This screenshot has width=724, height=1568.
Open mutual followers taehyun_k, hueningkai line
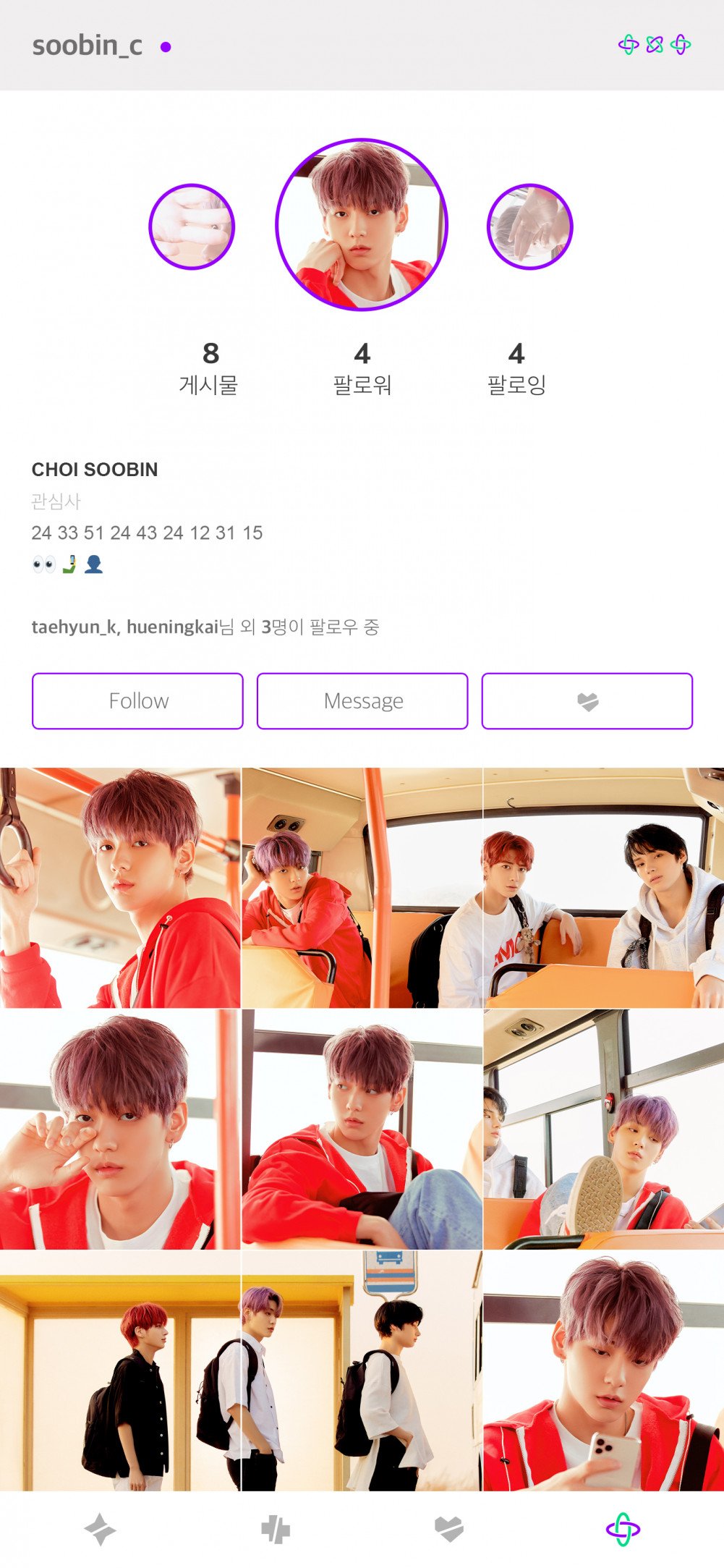[x=205, y=627]
